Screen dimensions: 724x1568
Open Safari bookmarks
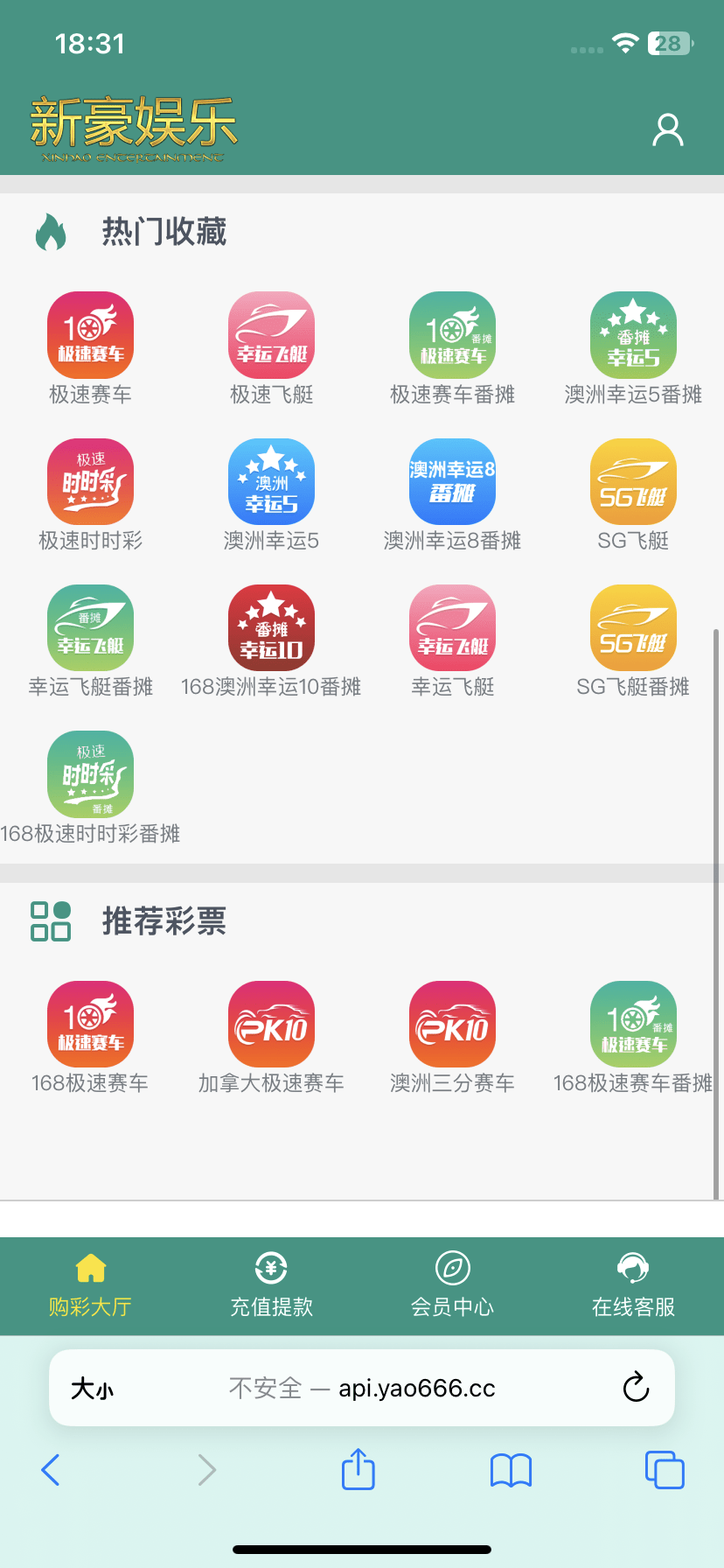(x=511, y=1470)
